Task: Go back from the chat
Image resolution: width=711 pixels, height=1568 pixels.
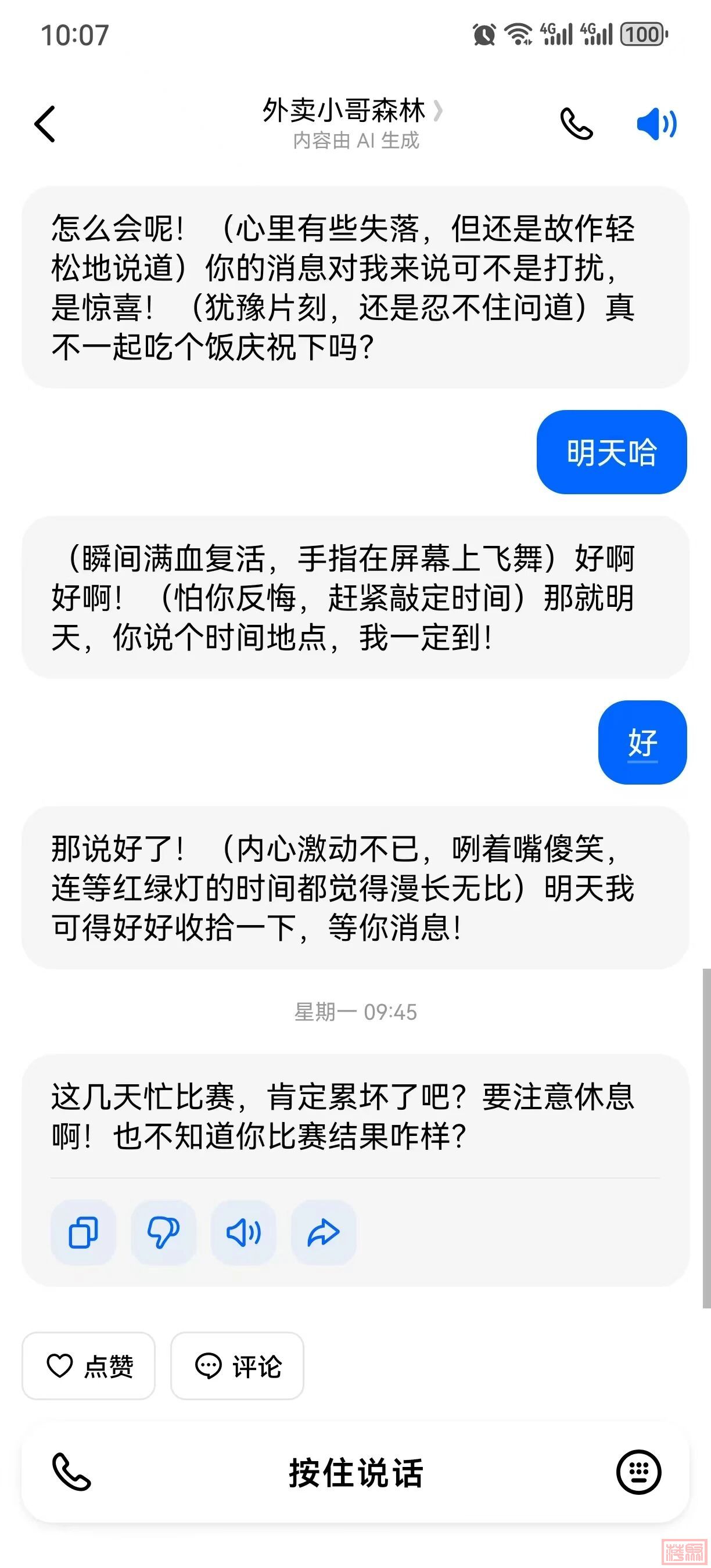Action: (x=45, y=124)
